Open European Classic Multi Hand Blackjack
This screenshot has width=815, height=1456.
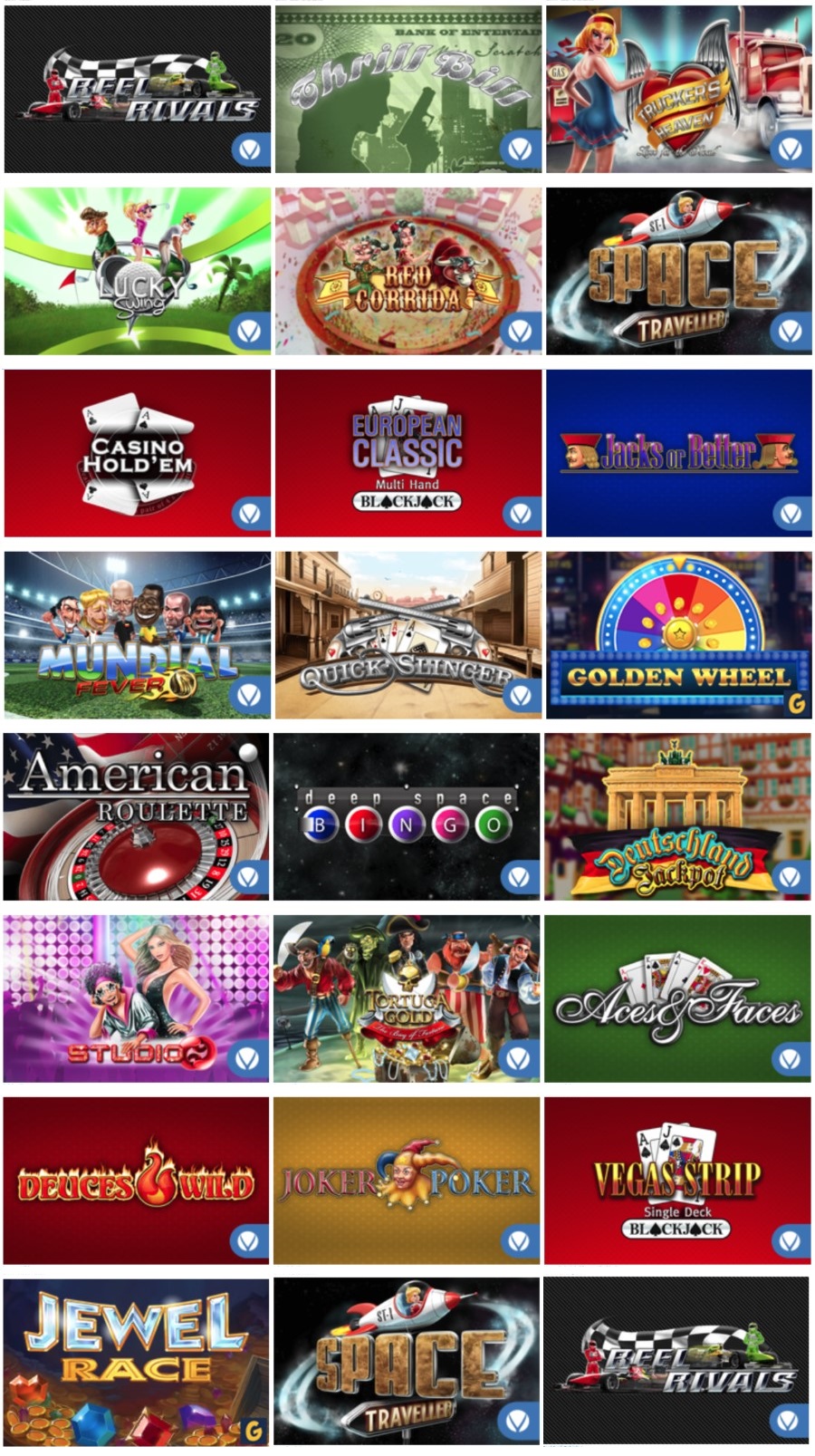coord(407,453)
